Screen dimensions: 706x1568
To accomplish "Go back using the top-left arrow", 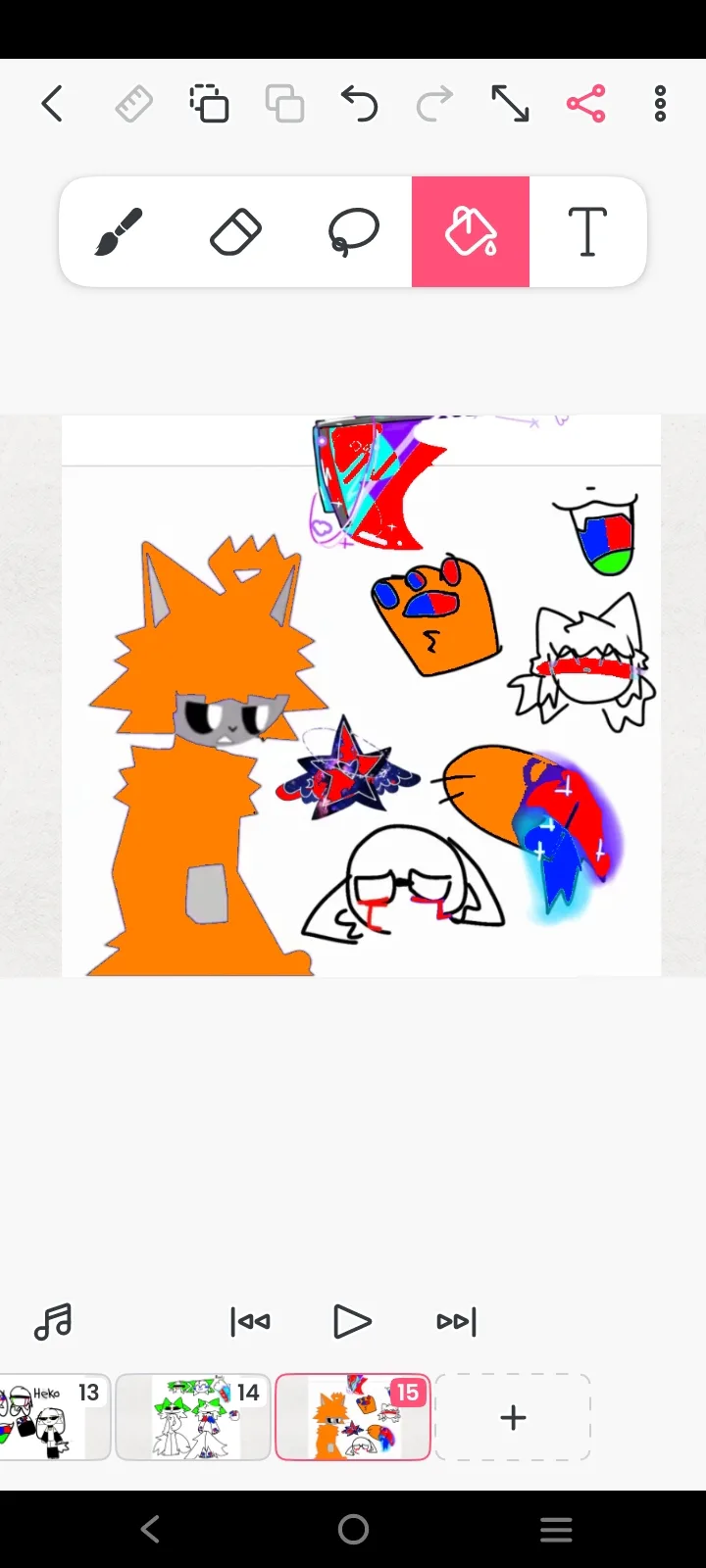I will point(53,104).
